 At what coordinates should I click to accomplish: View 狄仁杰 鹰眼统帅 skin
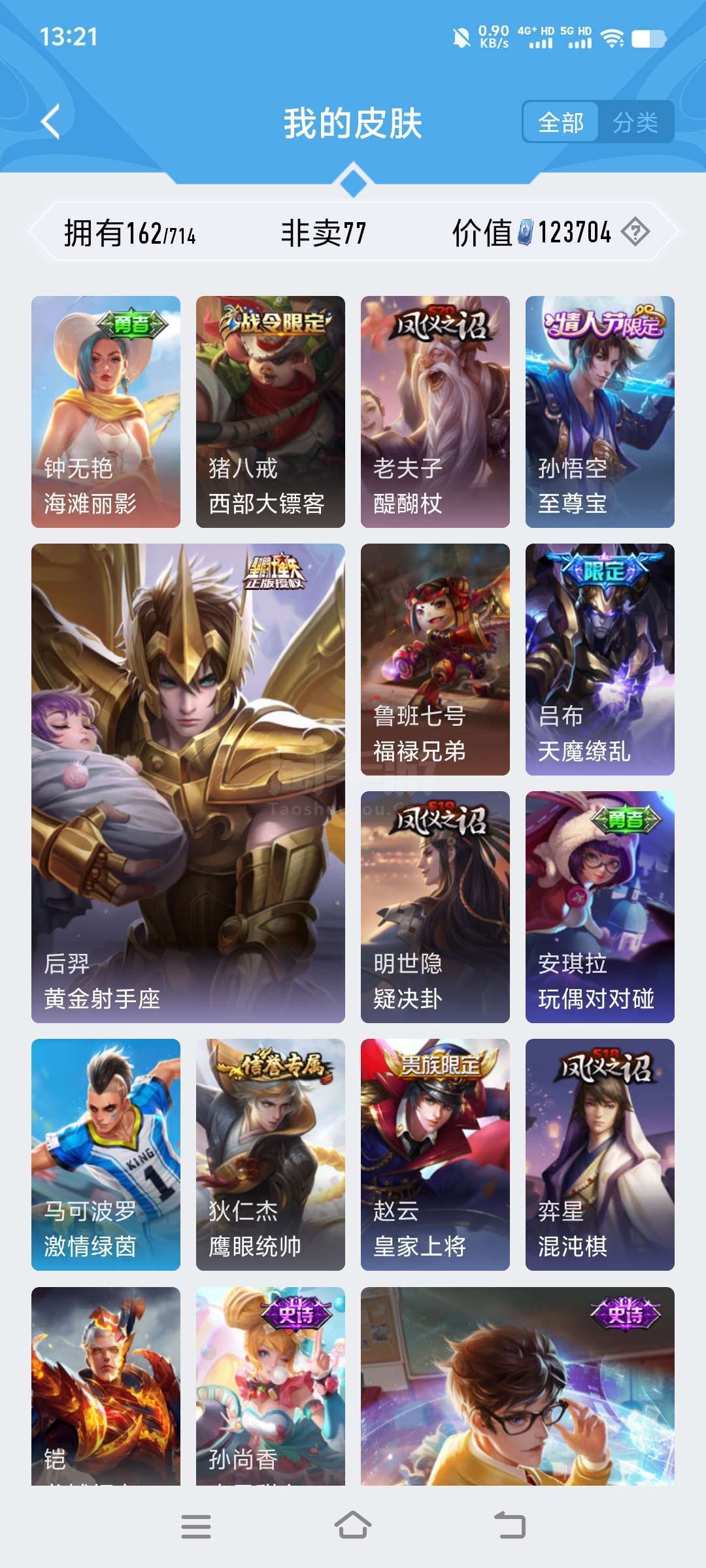coord(271,1154)
